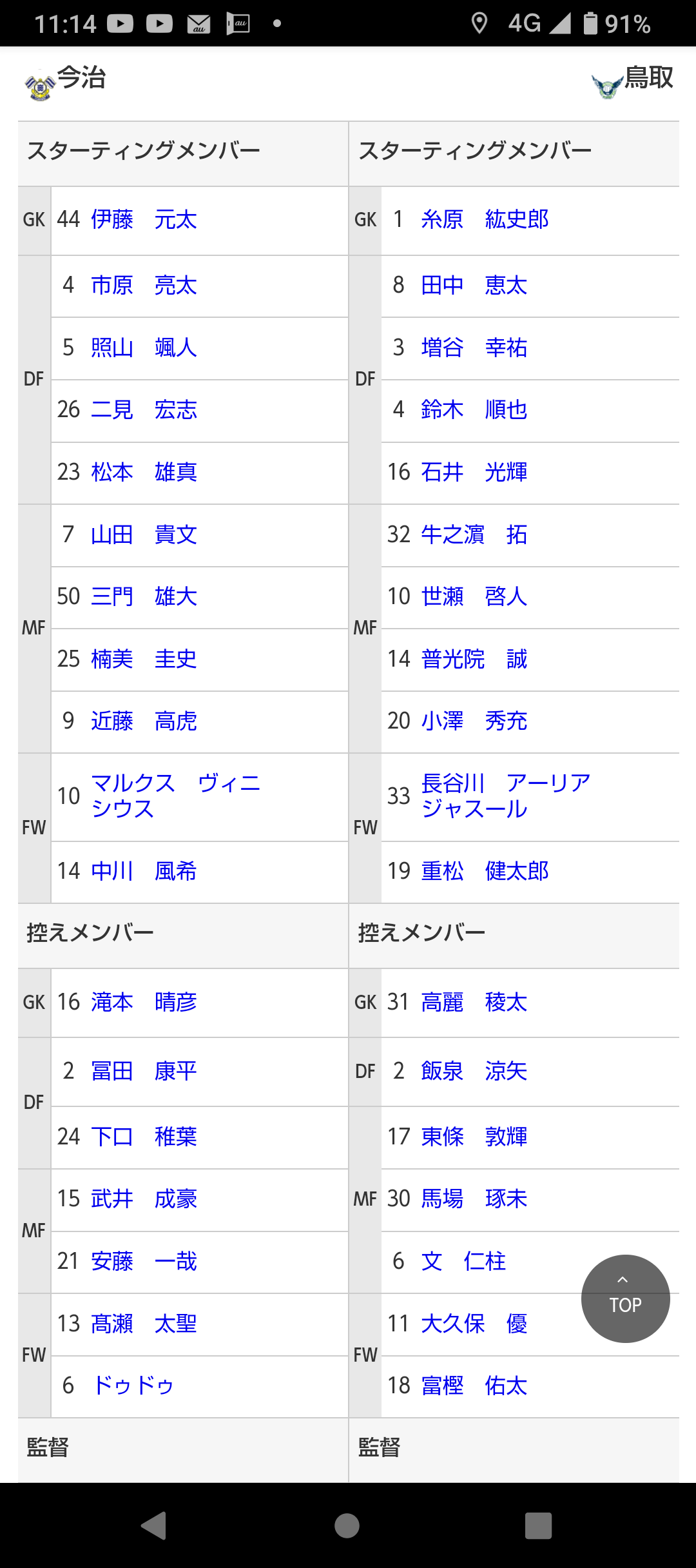Tap 重松 健太郎 player link

pos(485,871)
